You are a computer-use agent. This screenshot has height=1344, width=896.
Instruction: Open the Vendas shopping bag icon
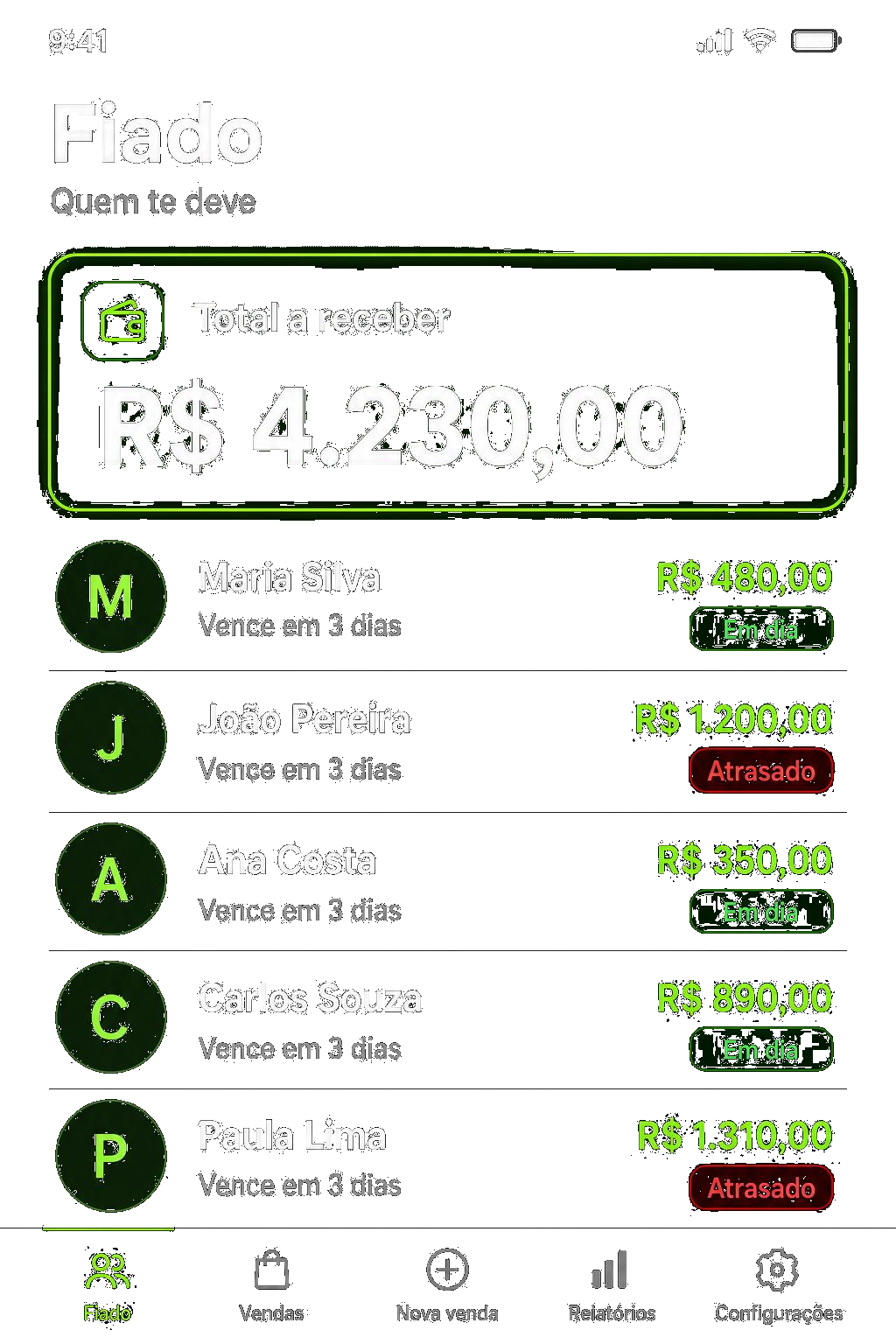point(271,1270)
